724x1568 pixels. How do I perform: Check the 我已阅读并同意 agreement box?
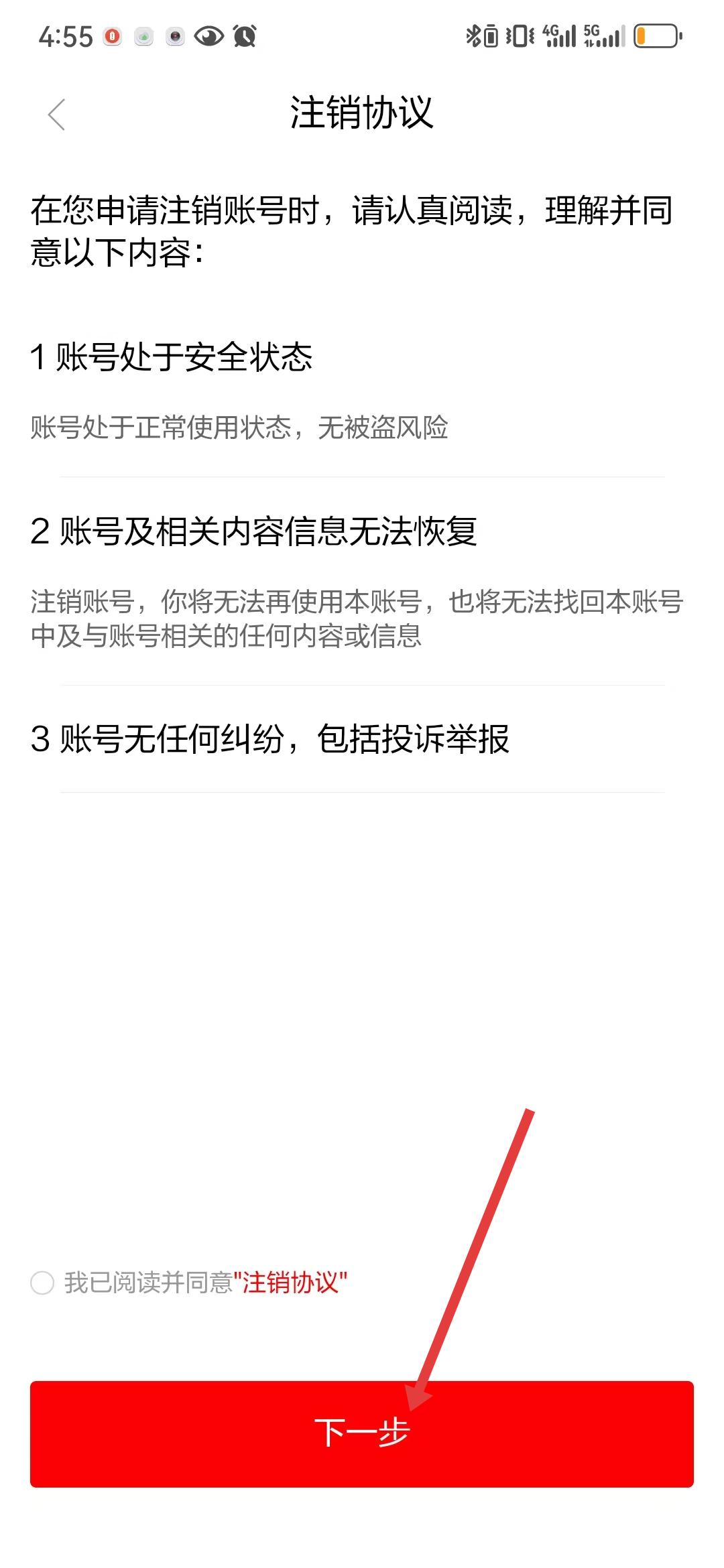click(42, 1283)
